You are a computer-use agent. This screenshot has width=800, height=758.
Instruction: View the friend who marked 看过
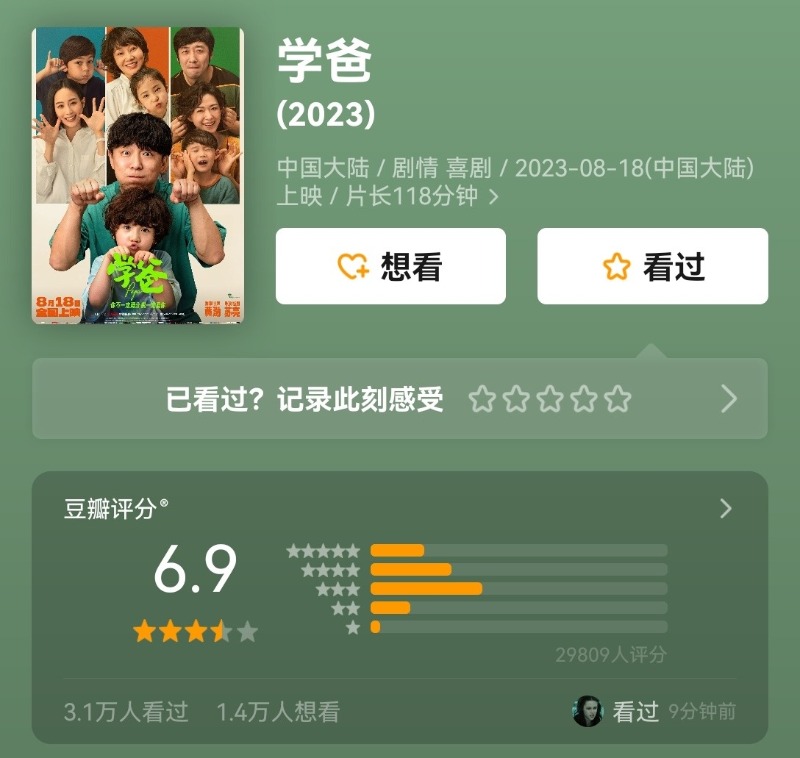588,711
